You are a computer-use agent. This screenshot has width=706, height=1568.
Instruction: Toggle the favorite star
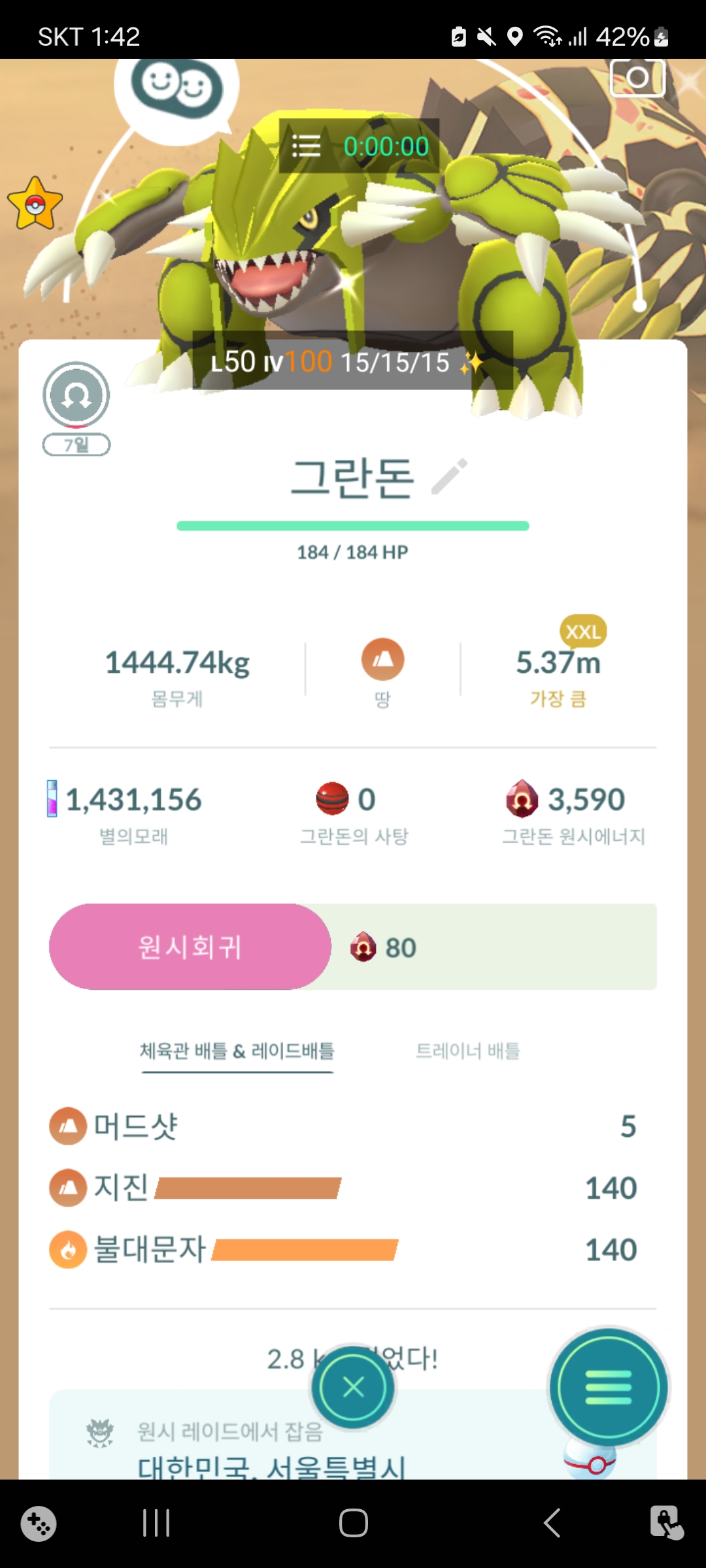tap(35, 204)
